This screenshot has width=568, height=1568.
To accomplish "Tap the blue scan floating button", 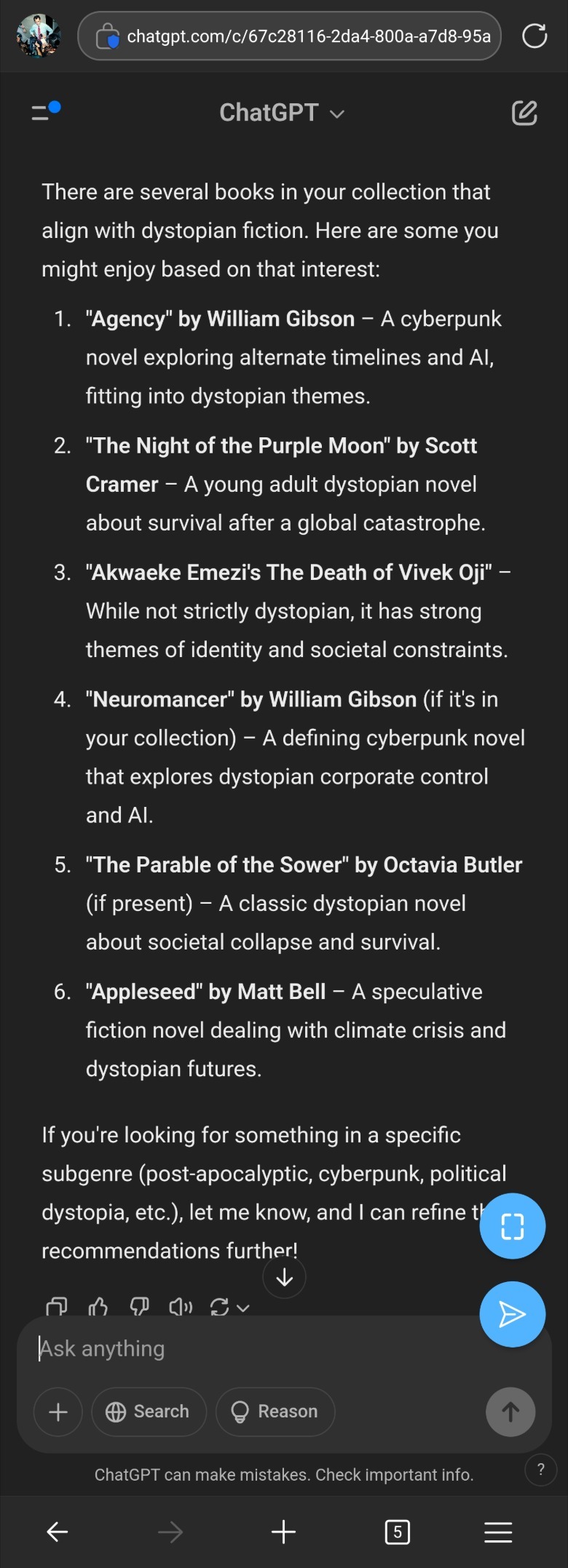I will [x=512, y=1226].
